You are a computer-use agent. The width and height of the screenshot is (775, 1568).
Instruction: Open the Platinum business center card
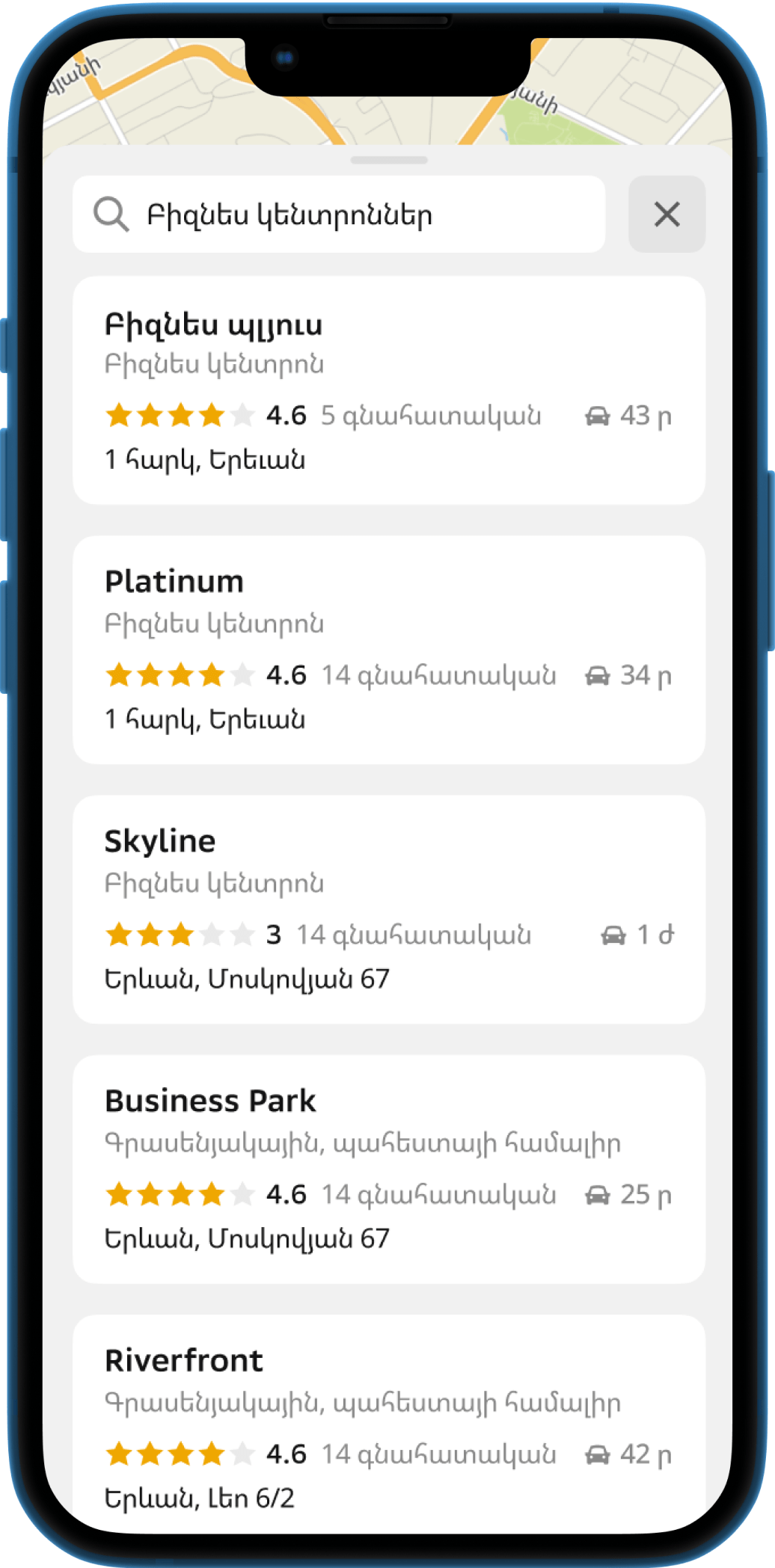pyautogui.click(x=388, y=649)
